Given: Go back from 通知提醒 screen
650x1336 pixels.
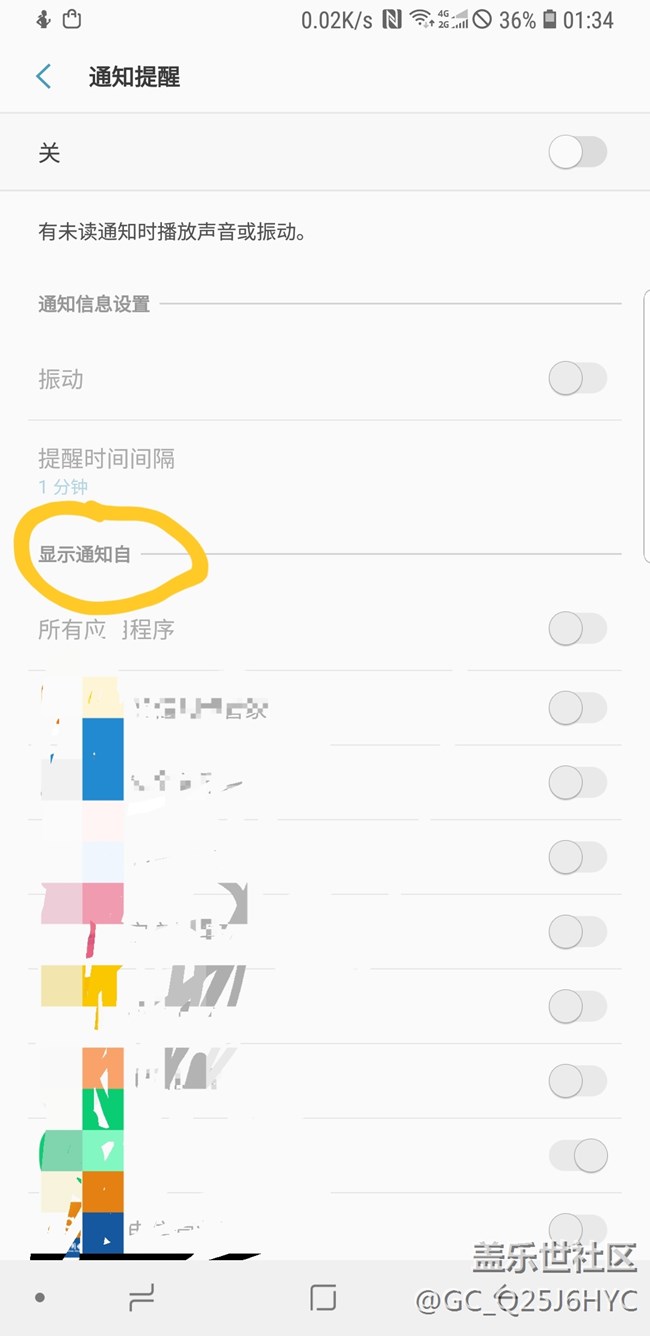Looking at the screenshot, I should (44, 77).
